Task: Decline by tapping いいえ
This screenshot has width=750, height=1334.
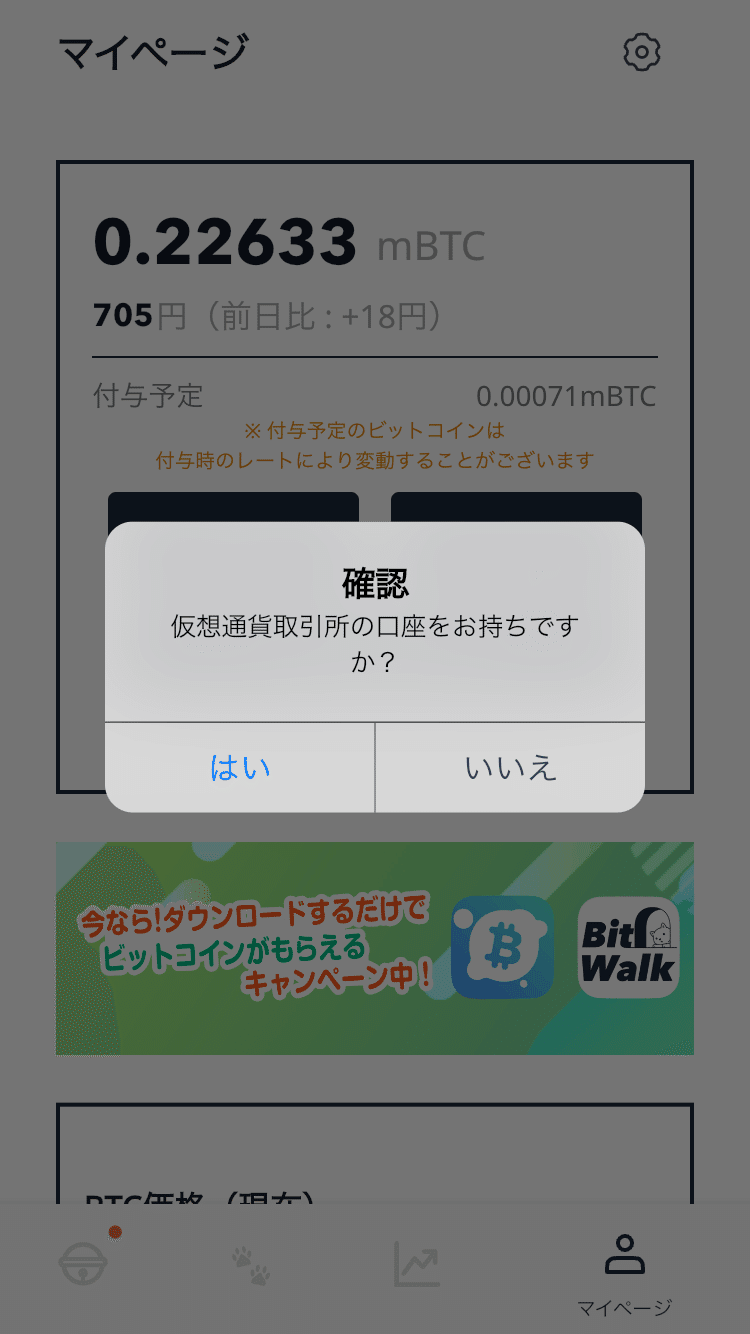Action: [510, 768]
